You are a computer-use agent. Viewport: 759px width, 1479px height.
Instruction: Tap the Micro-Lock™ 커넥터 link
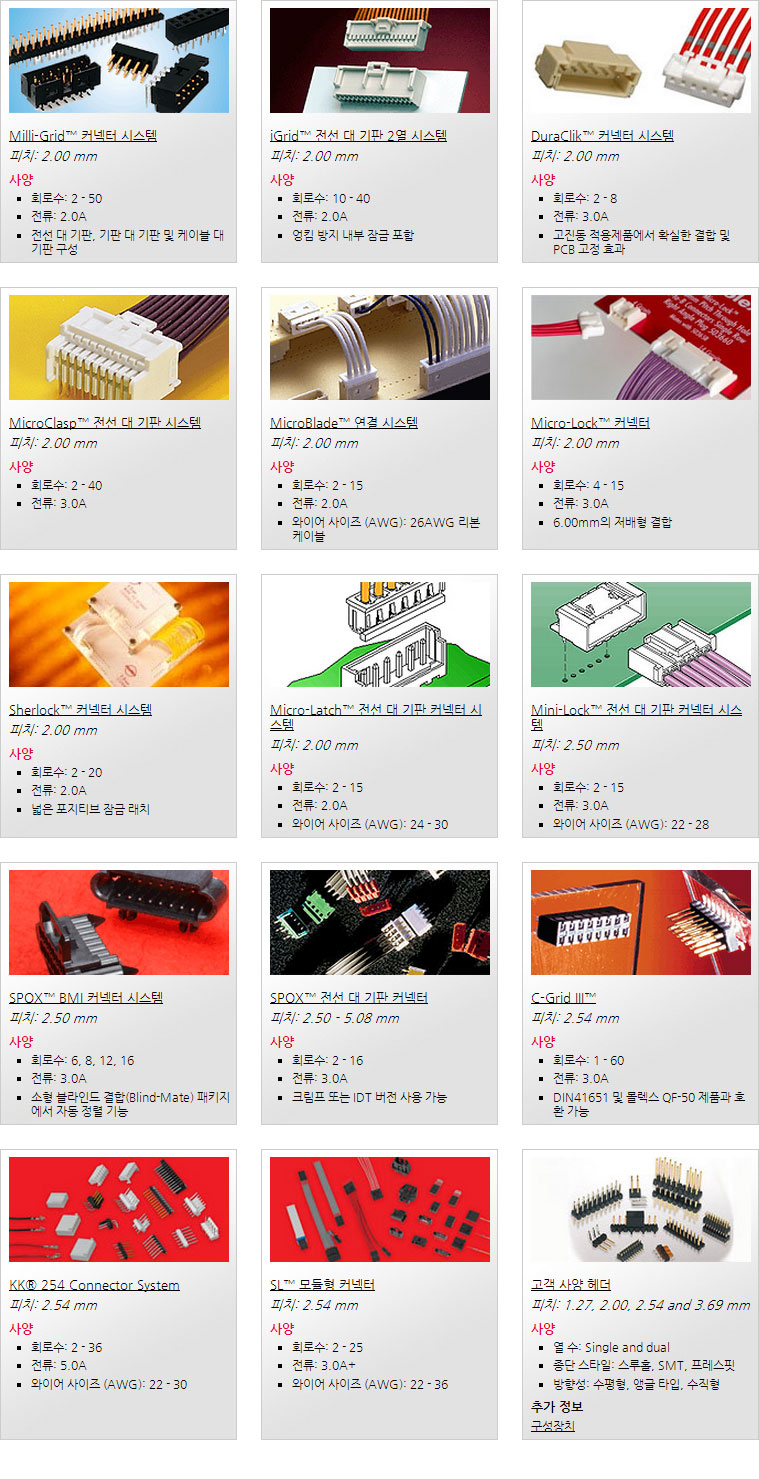pos(590,423)
